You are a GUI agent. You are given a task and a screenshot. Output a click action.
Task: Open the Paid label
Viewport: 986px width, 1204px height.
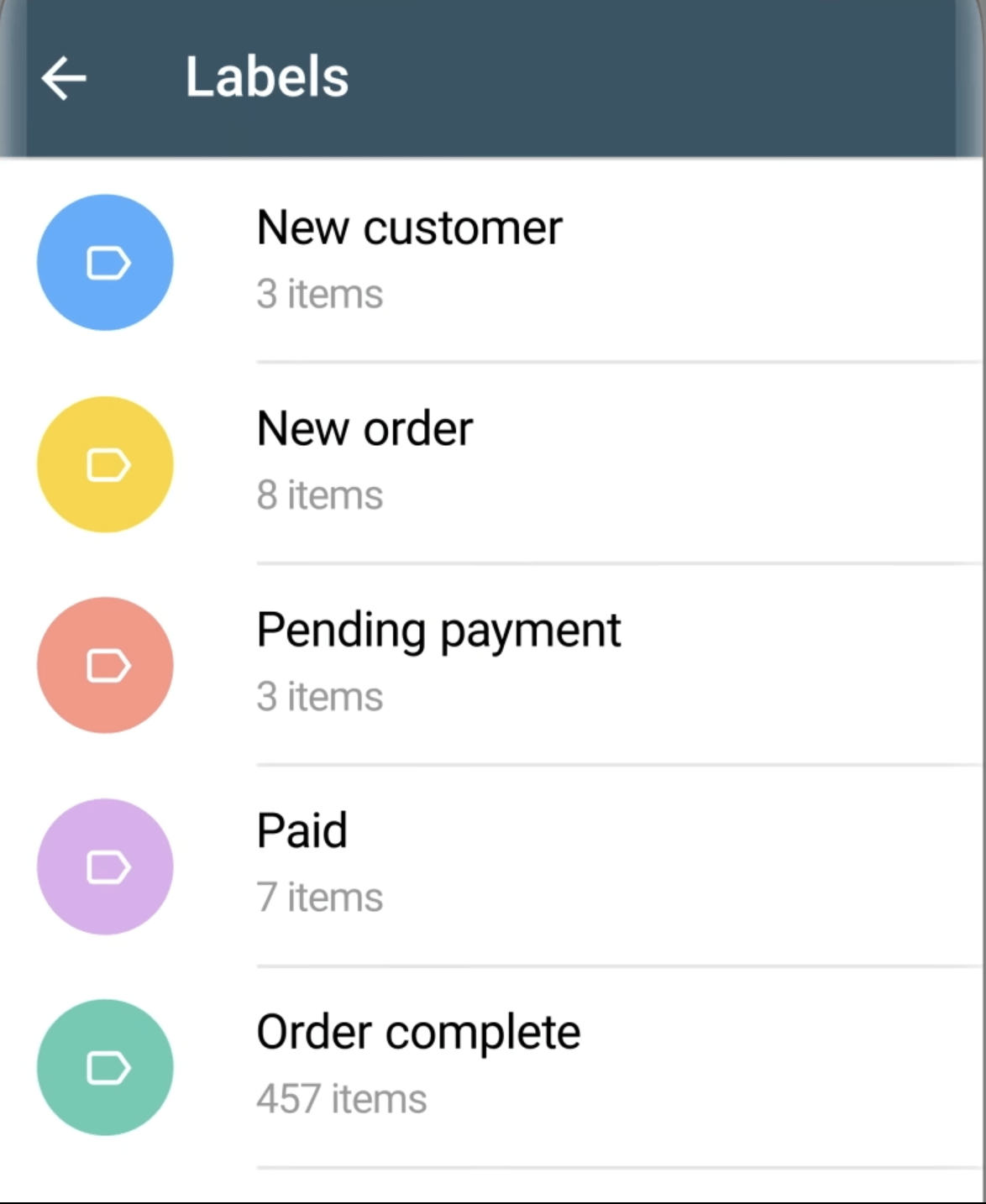(x=302, y=830)
